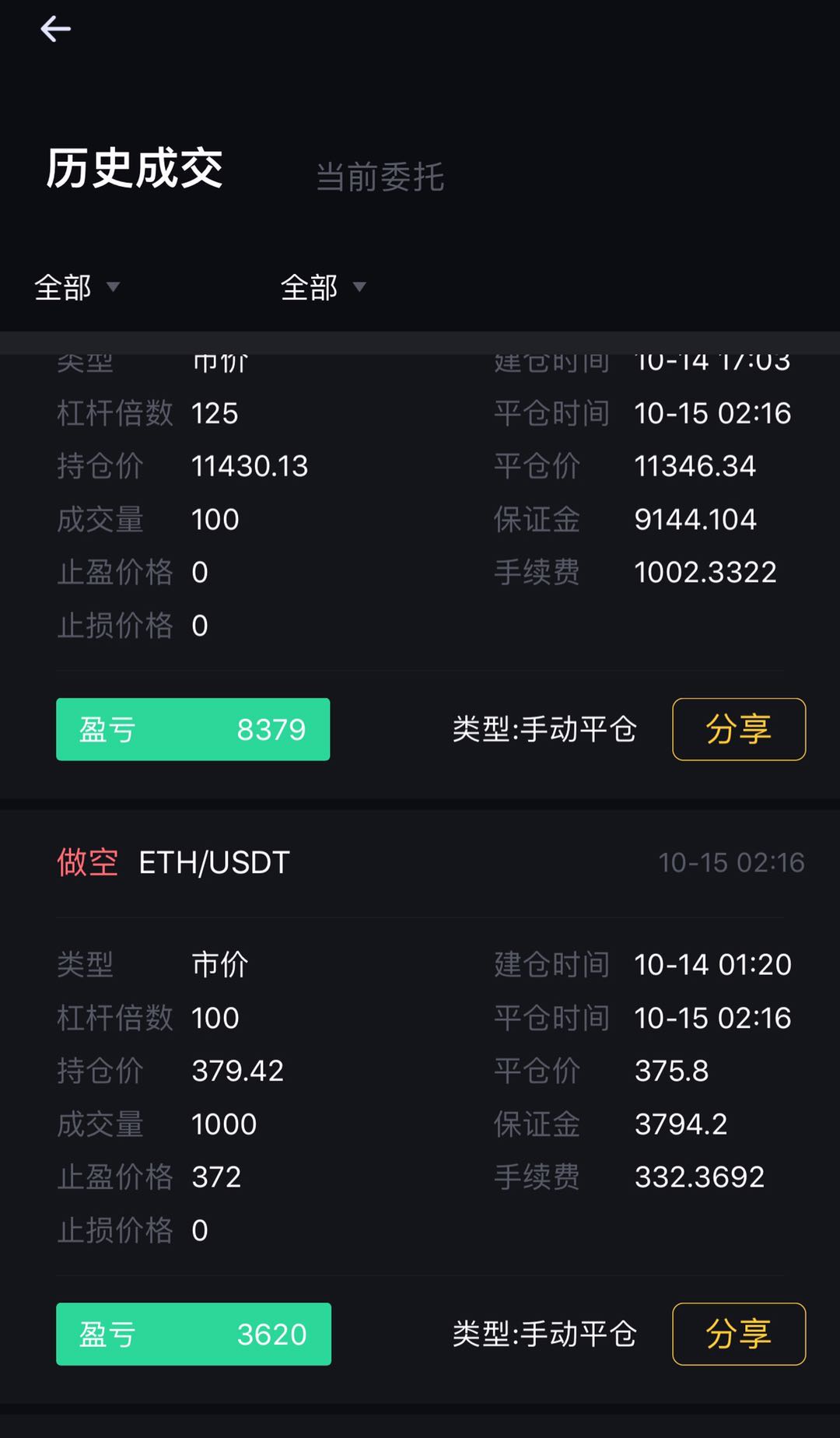This screenshot has height=1438, width=840.
Task: Click the 10-15 02:16 timestamp of ETH trade
Action: 731,862
